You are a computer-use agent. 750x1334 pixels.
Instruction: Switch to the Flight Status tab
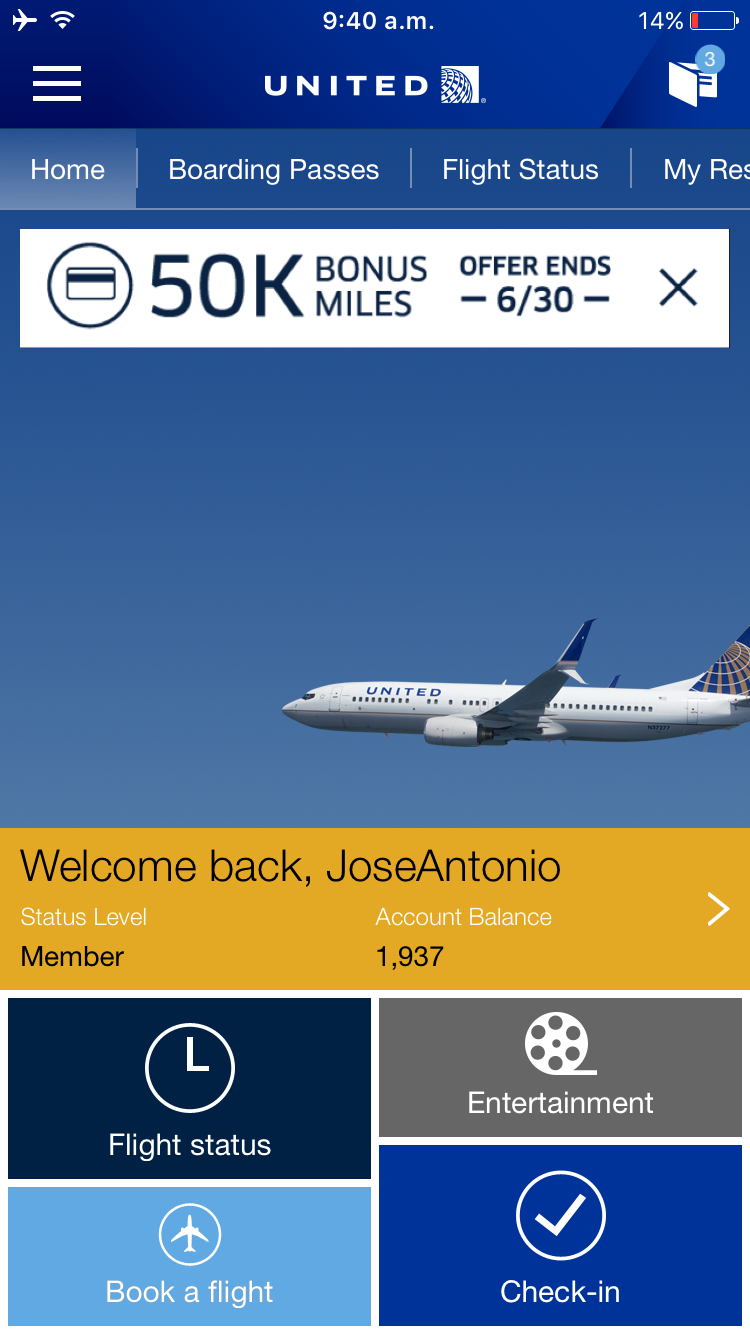[520, 170]
